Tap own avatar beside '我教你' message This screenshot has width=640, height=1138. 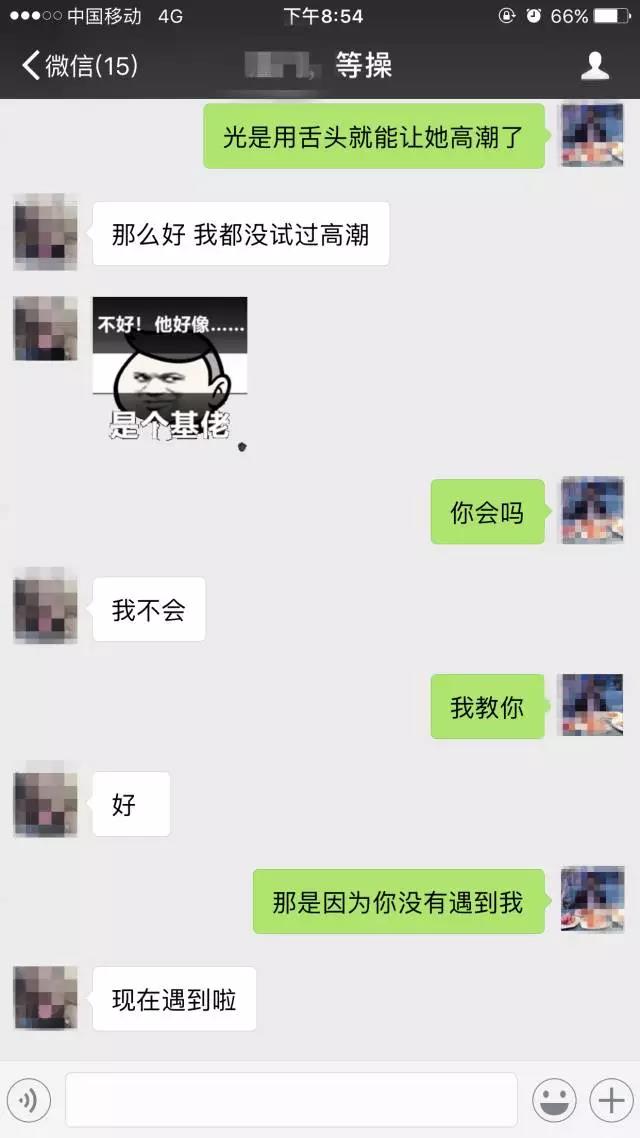click(592, 706)
